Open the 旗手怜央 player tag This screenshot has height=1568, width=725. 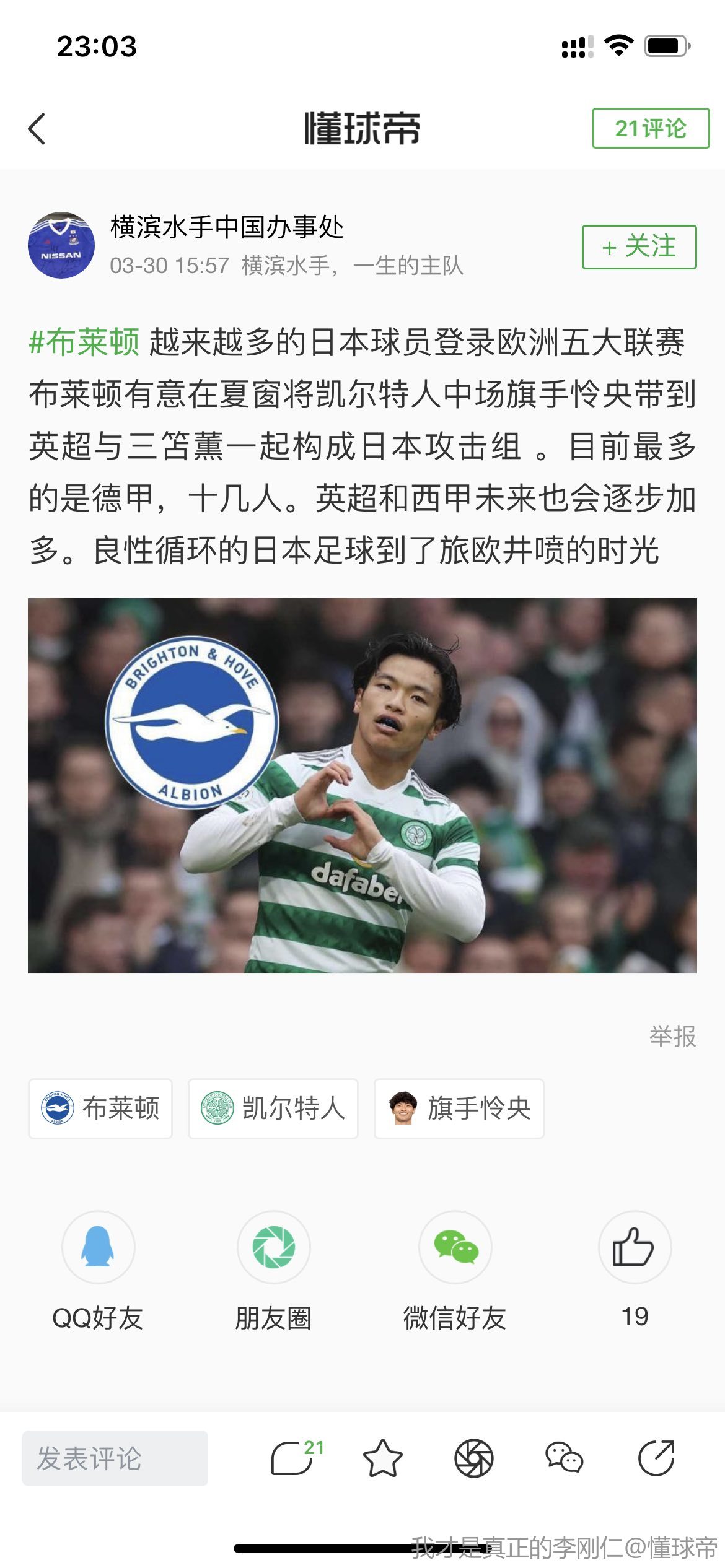tap(459, 1108)
